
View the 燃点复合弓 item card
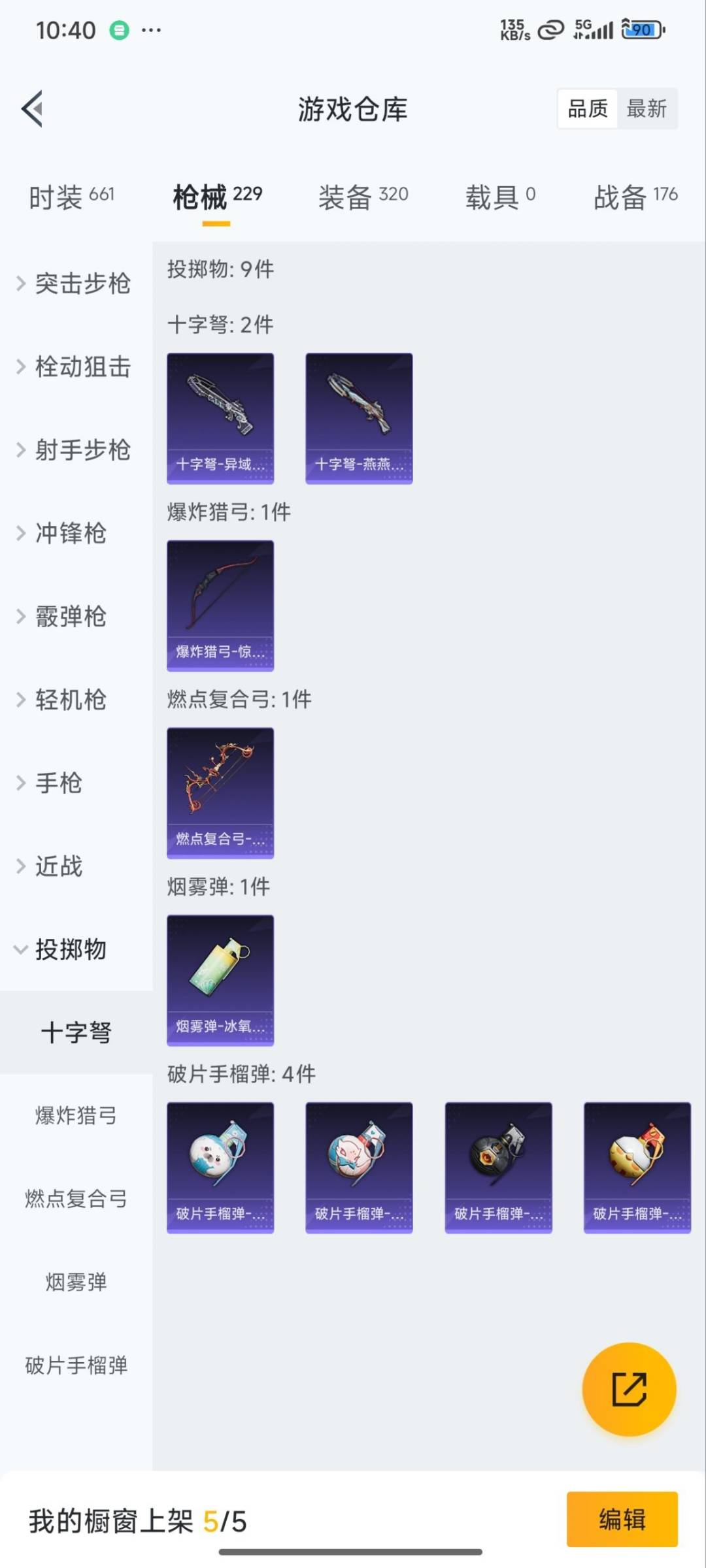[220, 792]
